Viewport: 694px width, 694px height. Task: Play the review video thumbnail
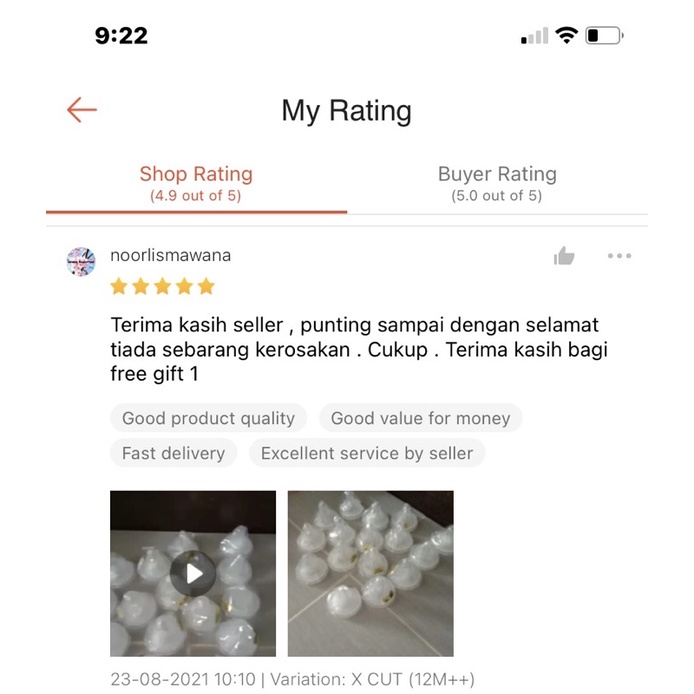[192, 573]
